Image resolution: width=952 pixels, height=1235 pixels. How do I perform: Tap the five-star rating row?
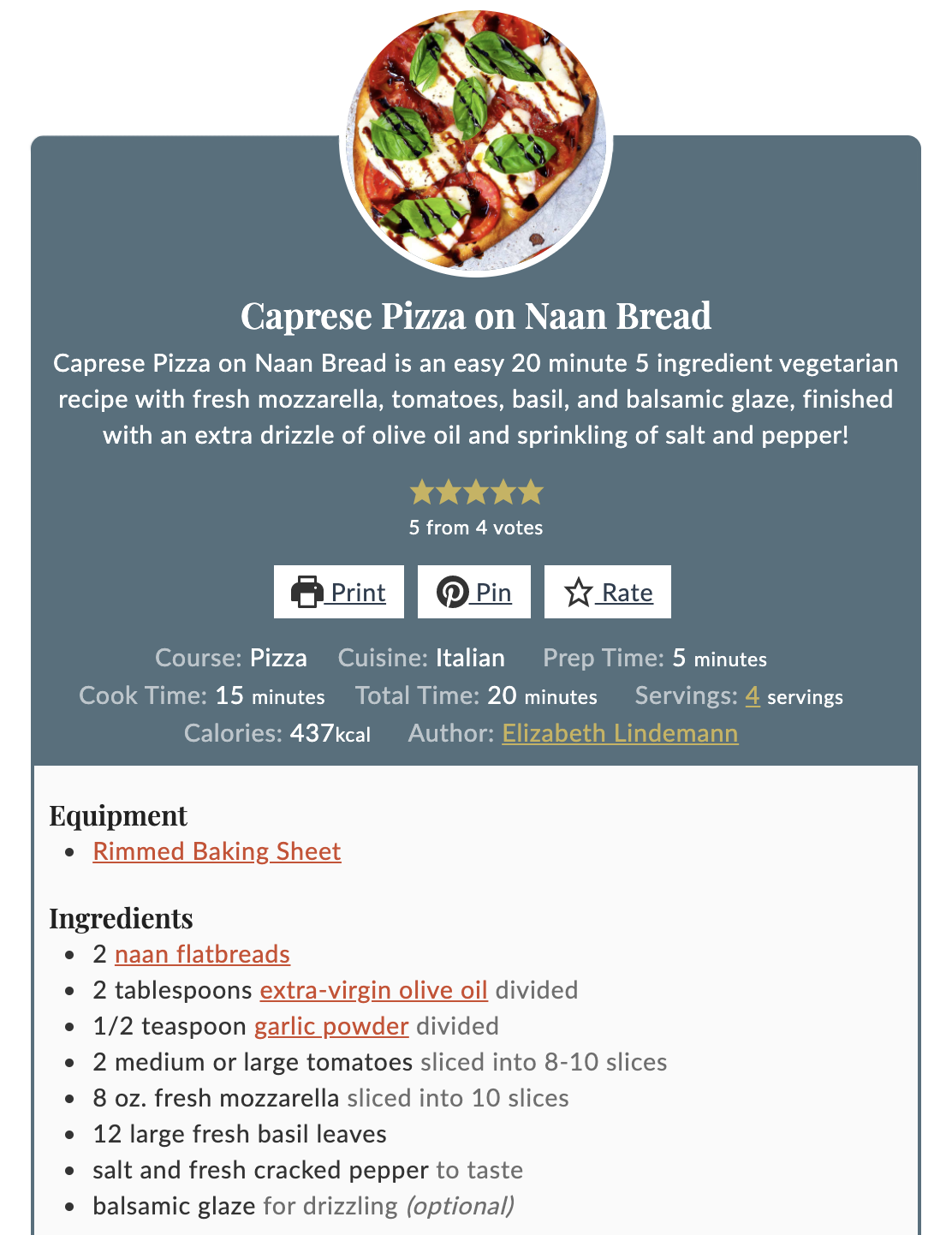(x=476, y=492)
